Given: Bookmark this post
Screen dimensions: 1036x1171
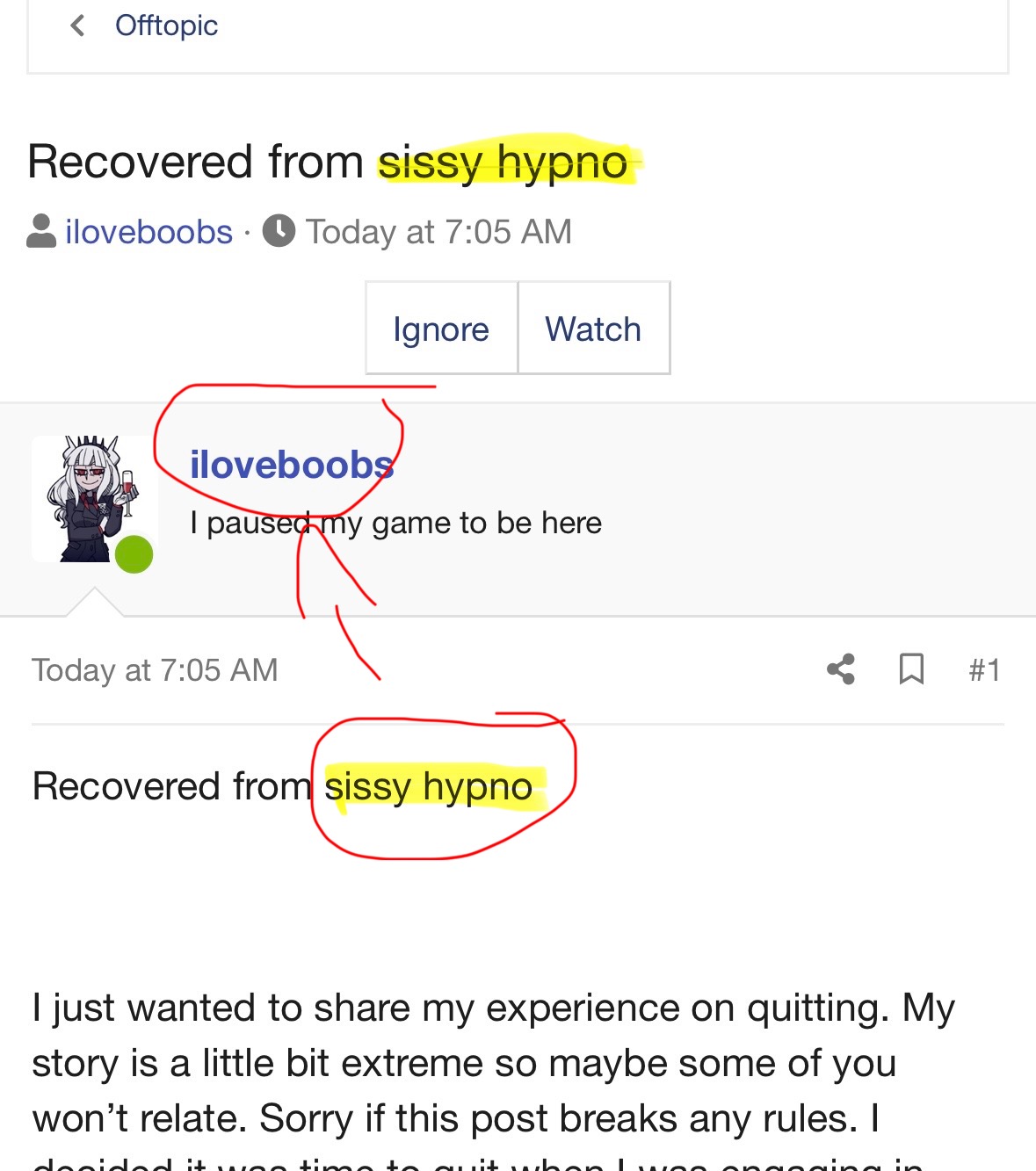Looking at the screenshot, I should coord(911,669).
